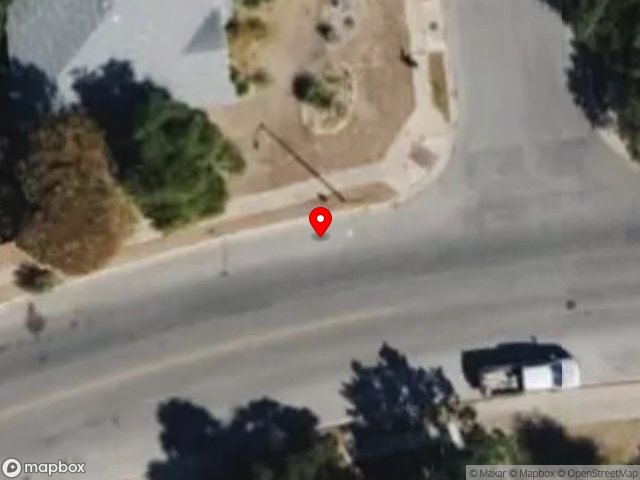Open the OpenStreetMap attribution link
The image size is (640, 480).
pos(597,473)
